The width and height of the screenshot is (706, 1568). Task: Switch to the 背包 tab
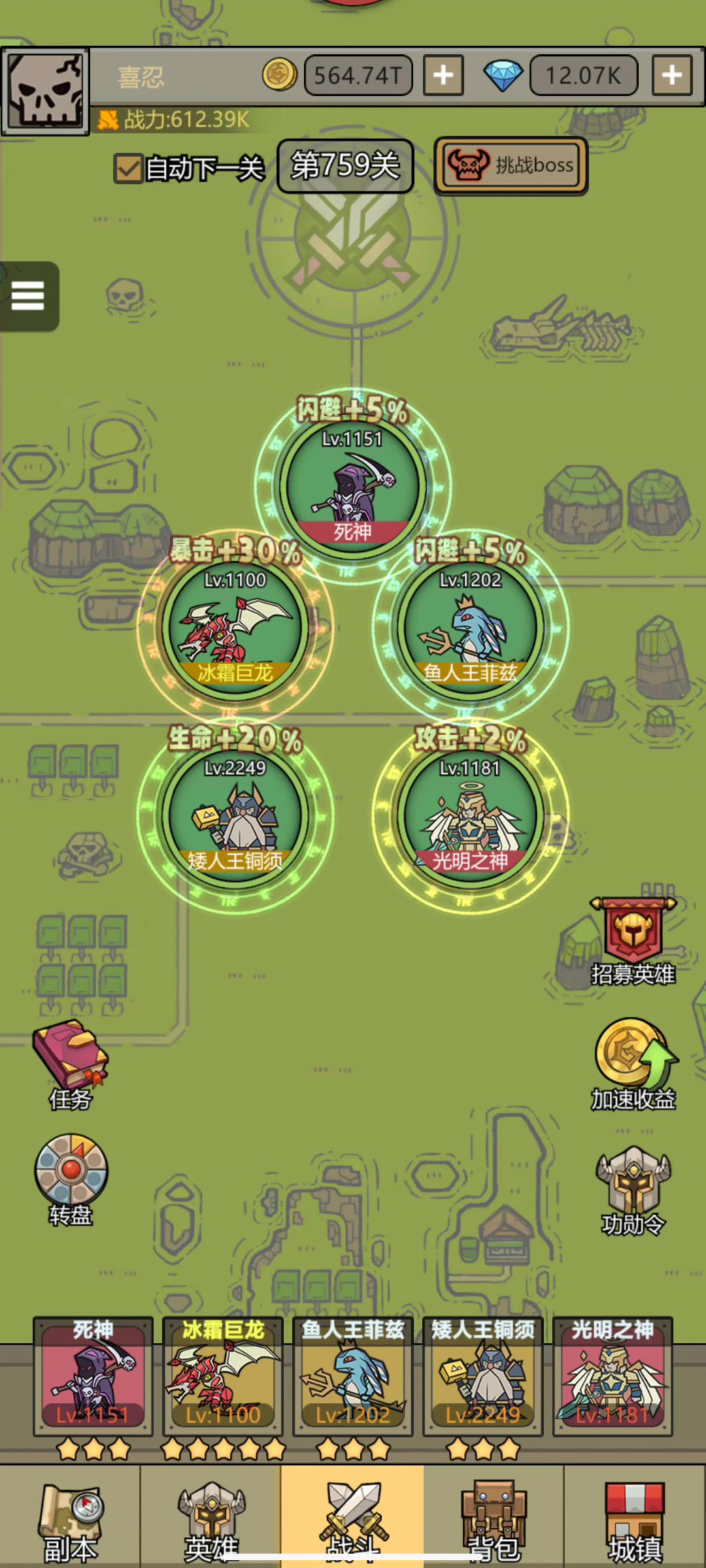[494, 1517]
